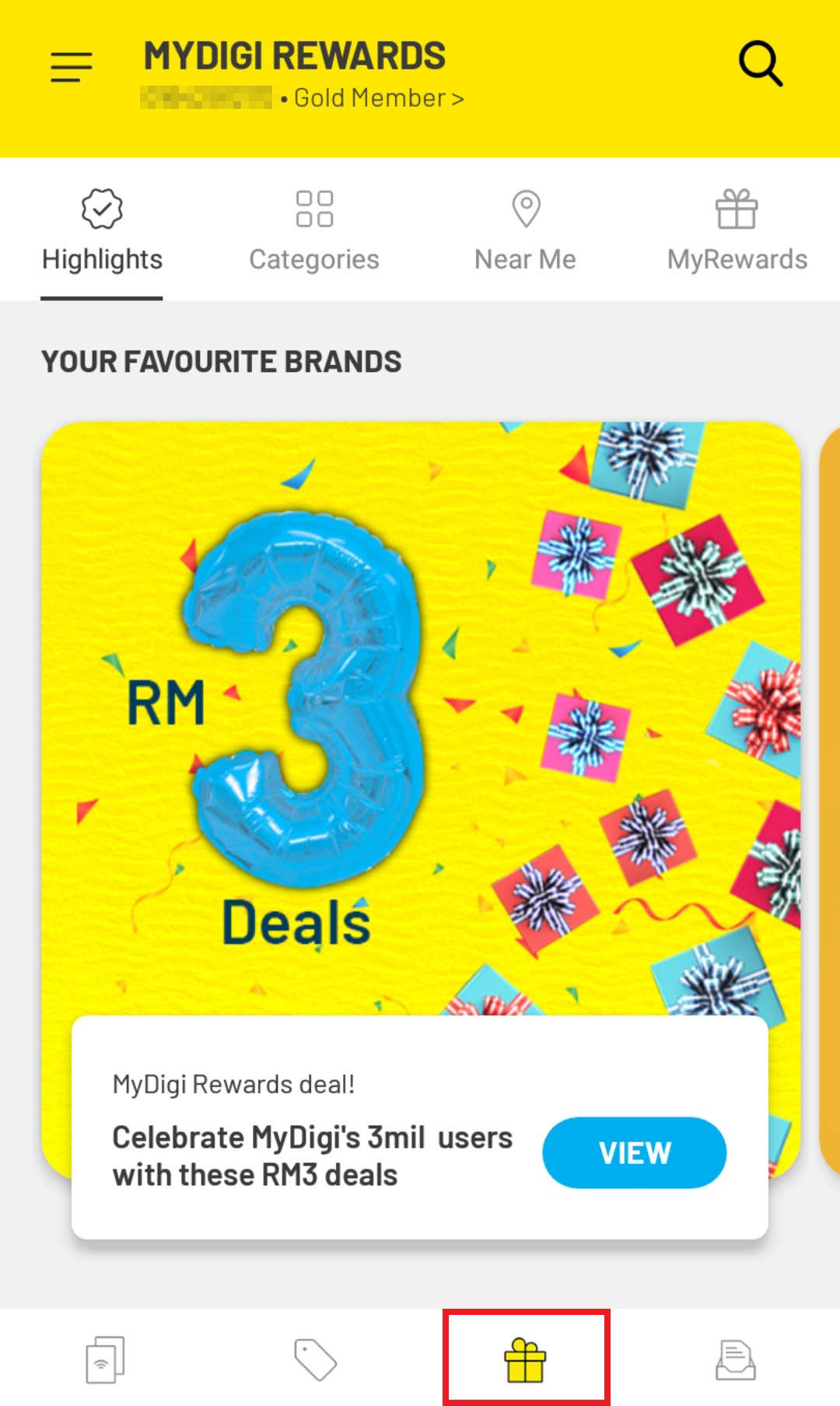
Task: Switch to the Categories tab
Action: tap(314, 230)
